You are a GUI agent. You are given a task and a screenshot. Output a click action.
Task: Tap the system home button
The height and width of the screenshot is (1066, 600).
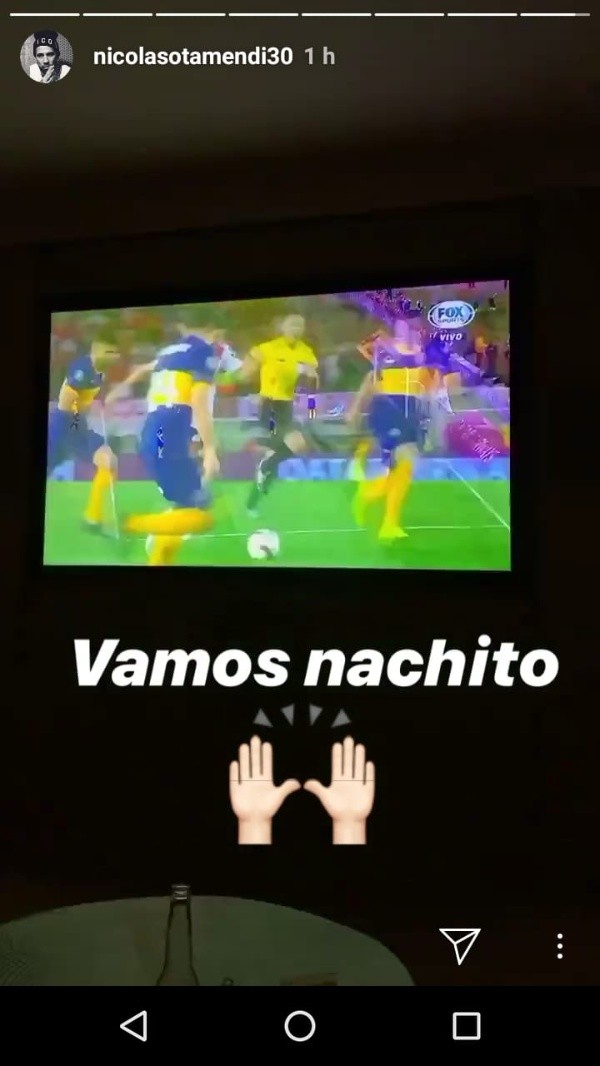point(300,1026)
